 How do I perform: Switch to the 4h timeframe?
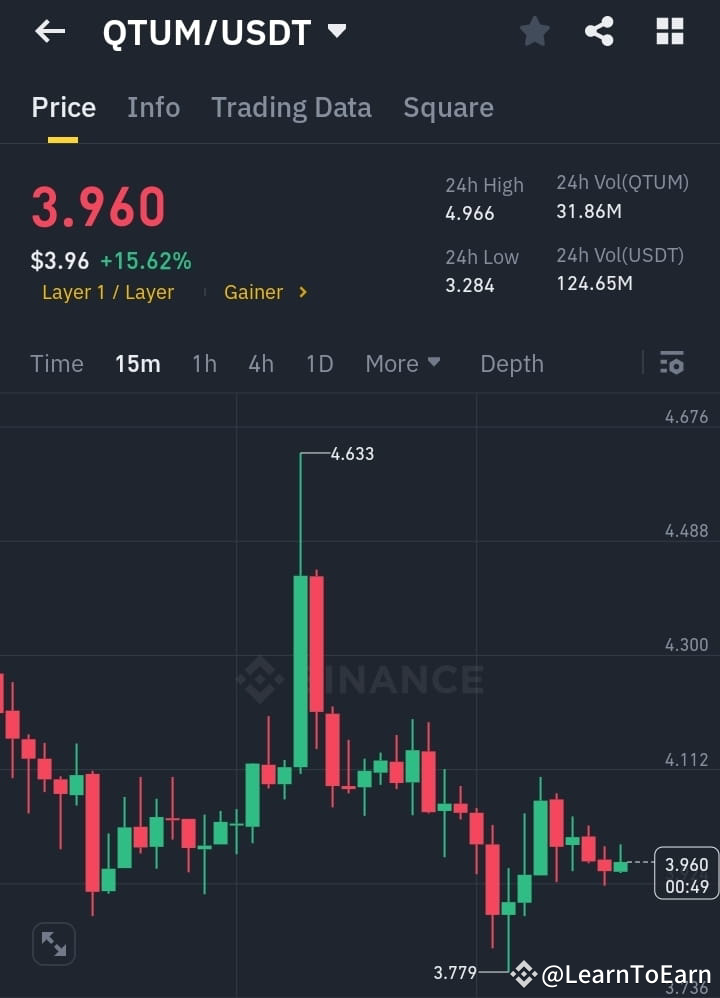(x=260, y=363)
